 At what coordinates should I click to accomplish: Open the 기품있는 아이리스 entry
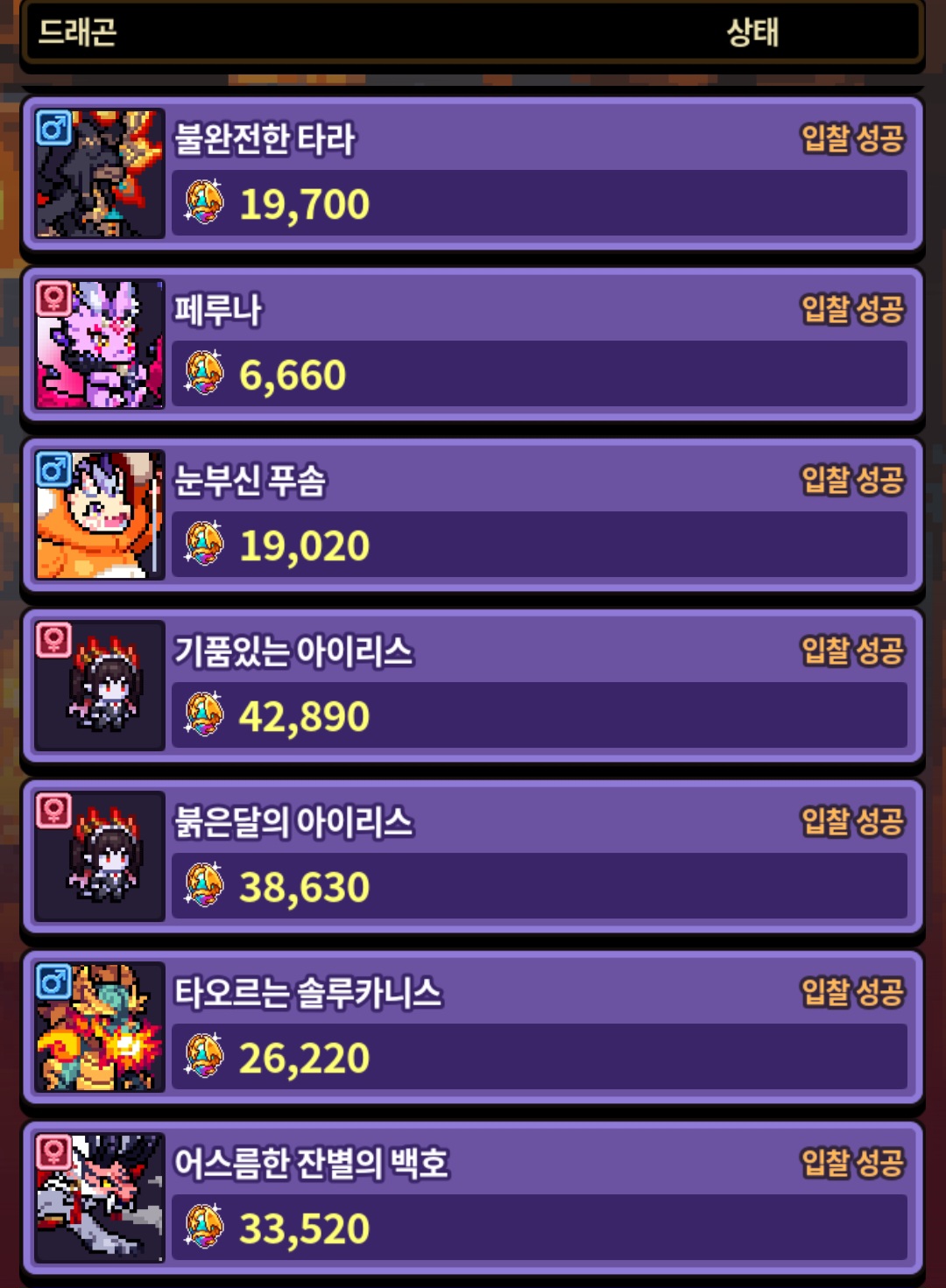pos(473,686)
